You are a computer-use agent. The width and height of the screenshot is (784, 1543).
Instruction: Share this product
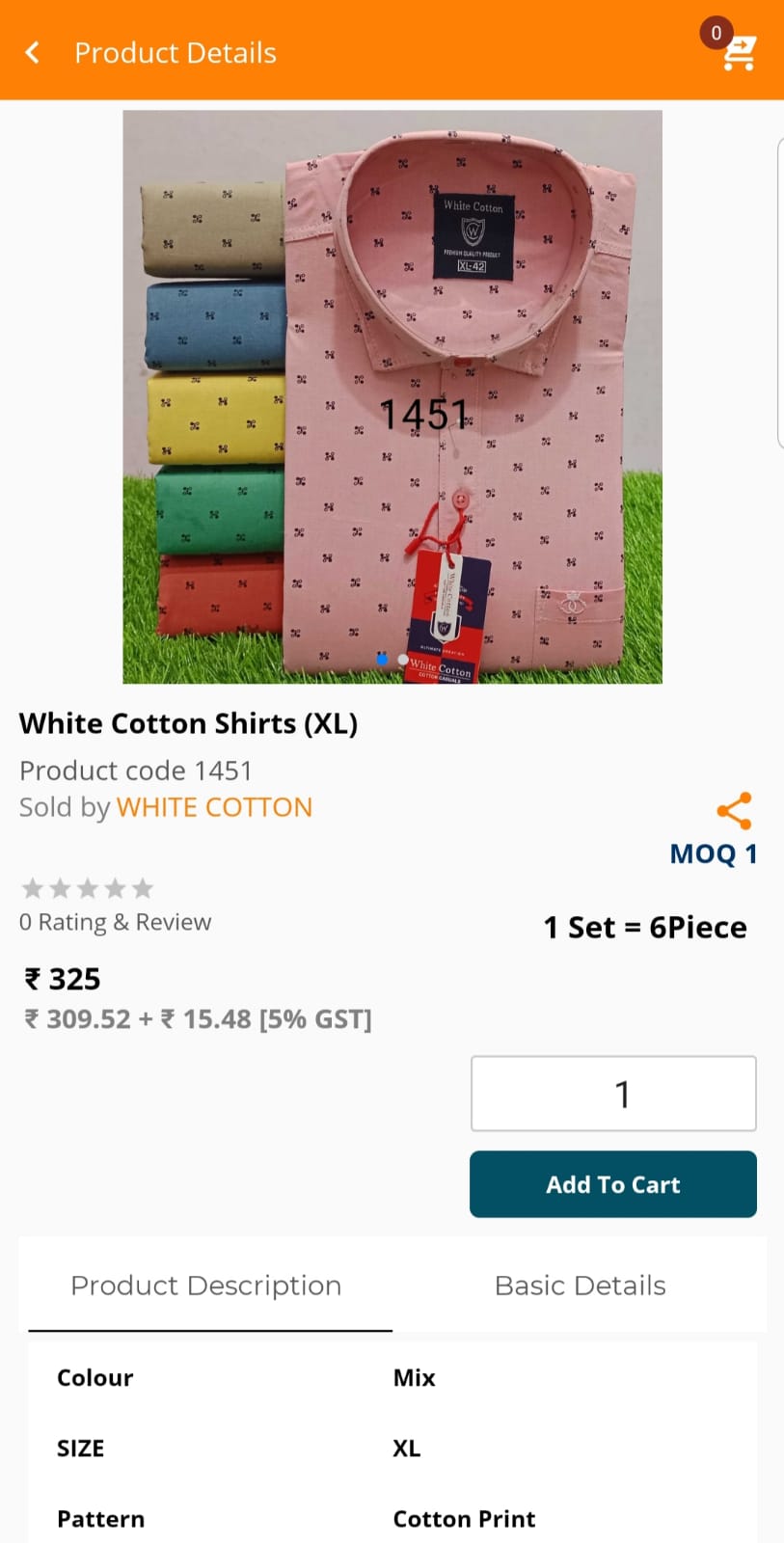[x=734, y=811]
